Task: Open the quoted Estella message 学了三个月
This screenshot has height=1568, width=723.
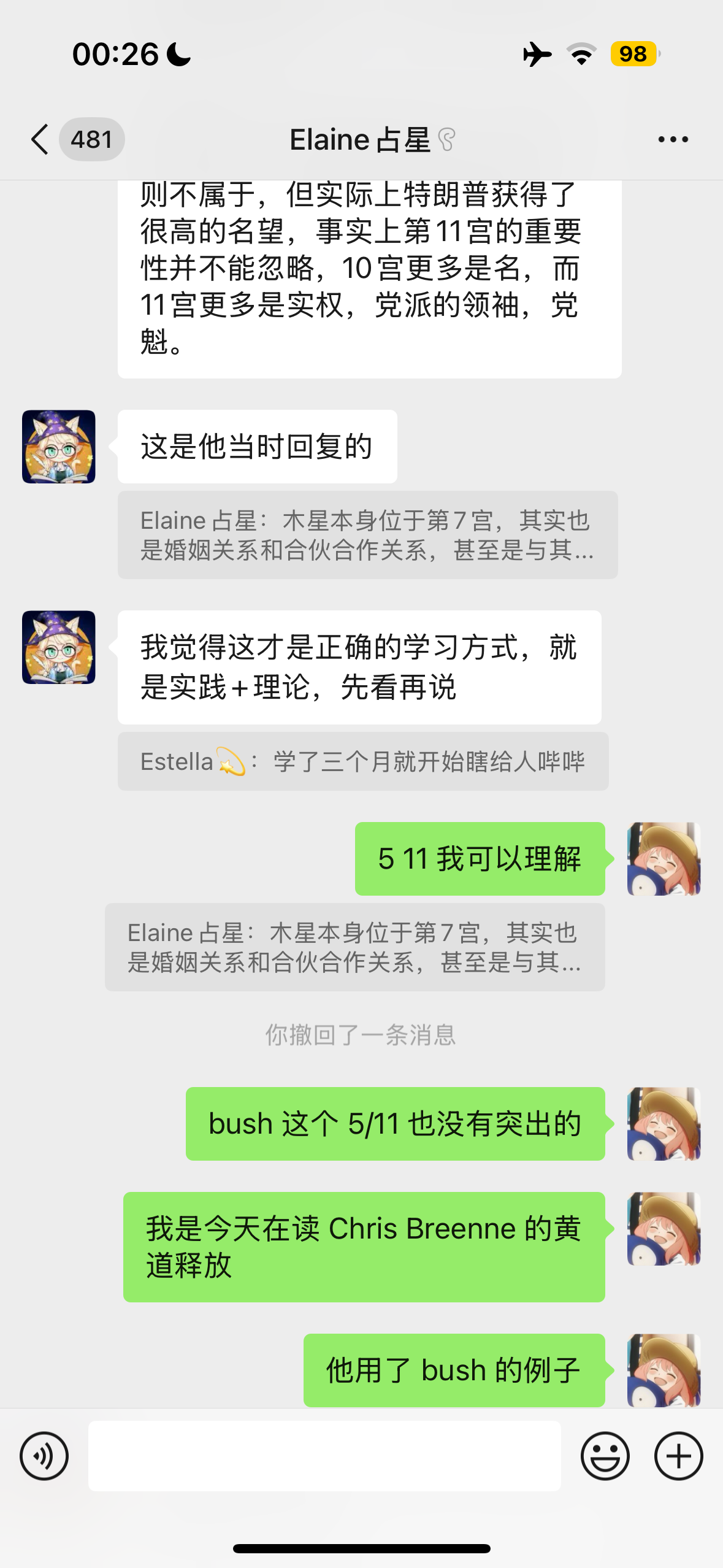Action: point(363,761)
